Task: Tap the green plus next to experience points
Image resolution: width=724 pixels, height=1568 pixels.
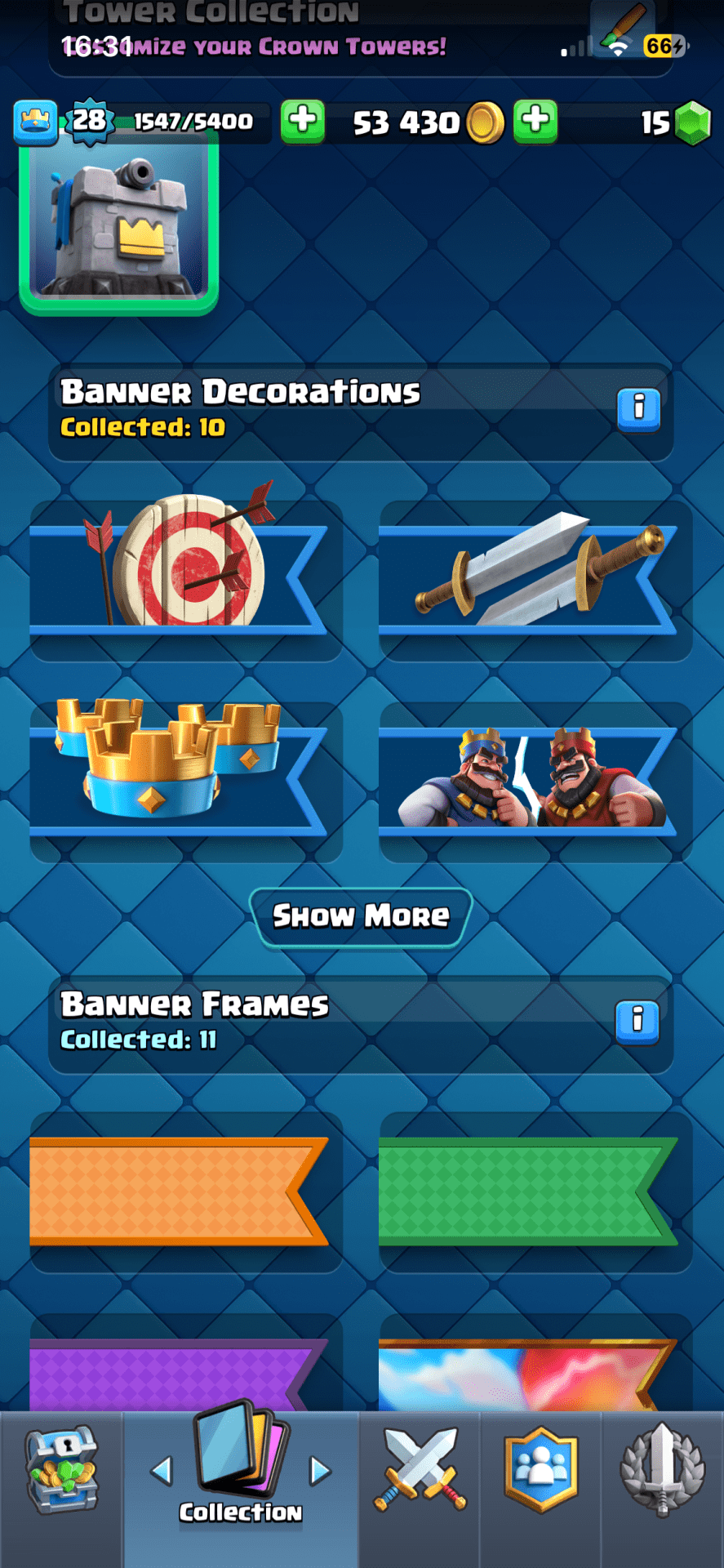Action: (303, 122)
